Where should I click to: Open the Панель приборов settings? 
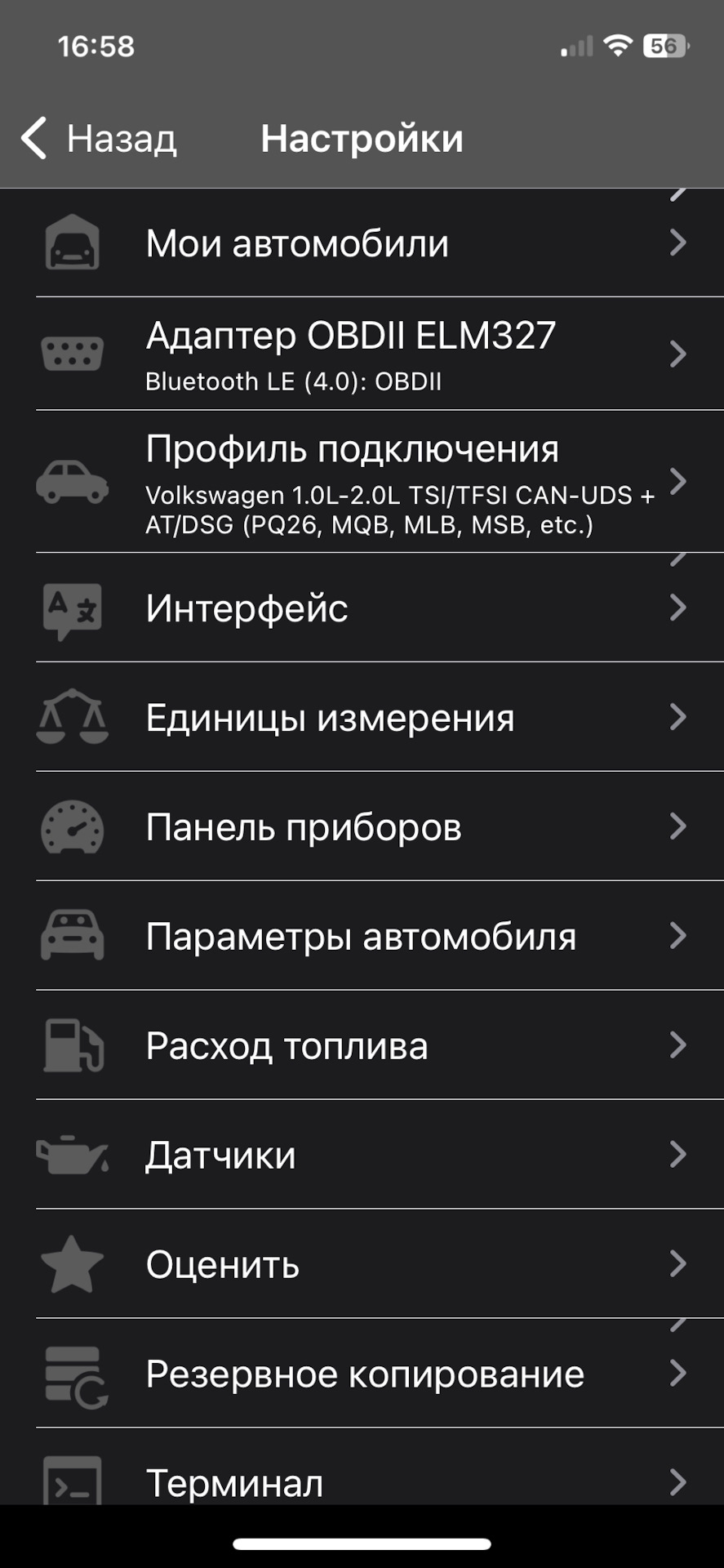point(678,827)
